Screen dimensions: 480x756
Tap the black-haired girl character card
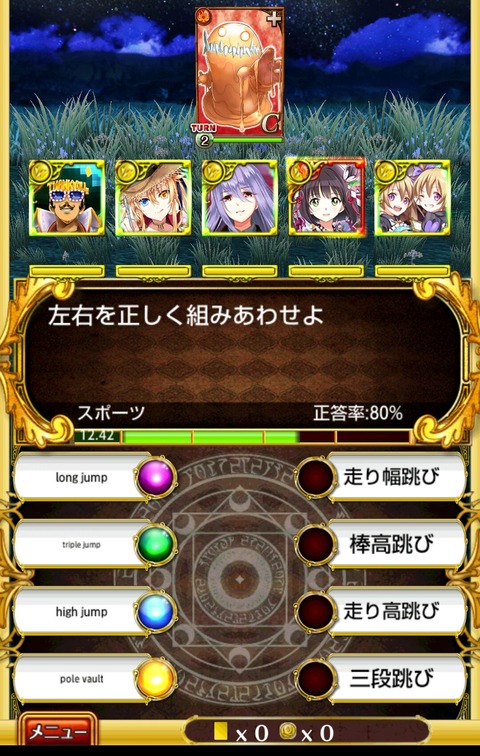pos(326,197)
